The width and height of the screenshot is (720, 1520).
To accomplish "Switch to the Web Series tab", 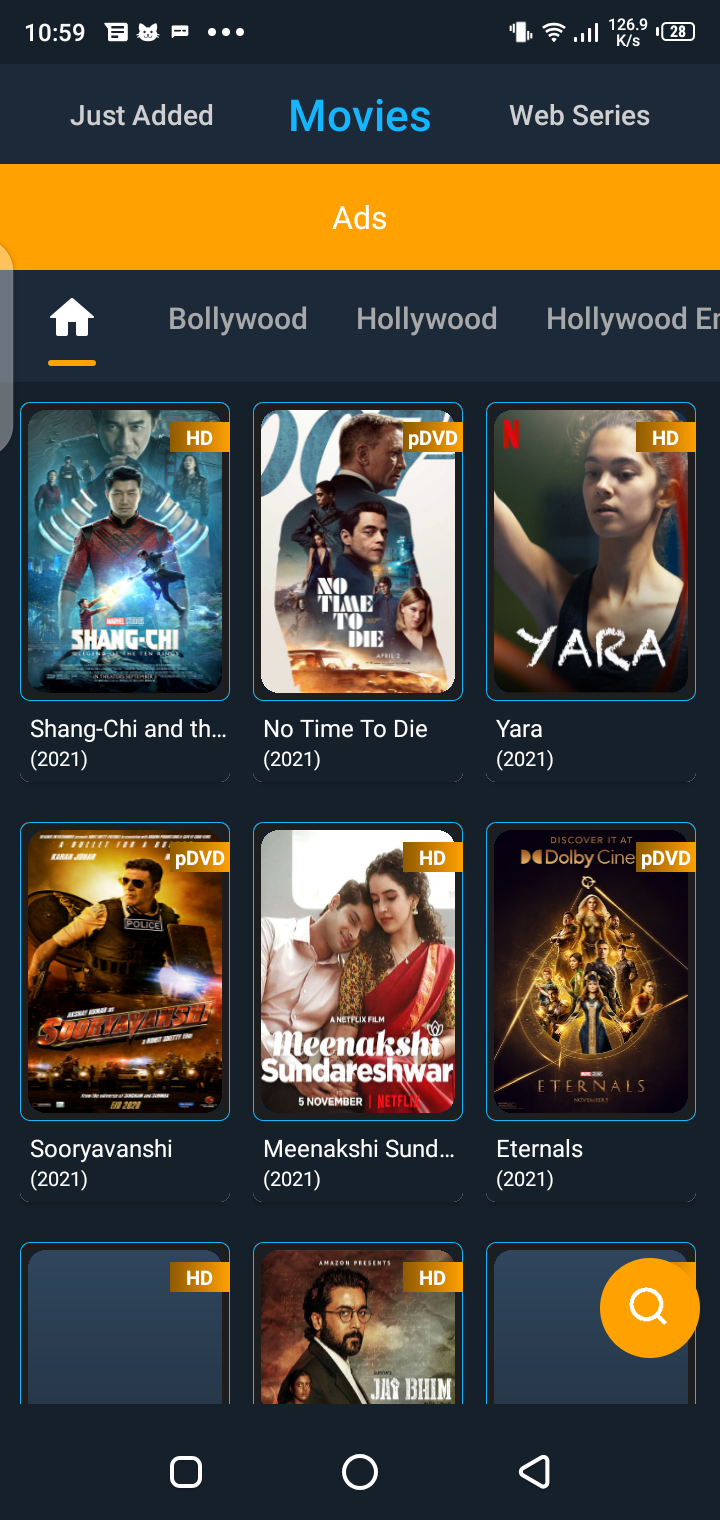I will (x=579, y=116).
